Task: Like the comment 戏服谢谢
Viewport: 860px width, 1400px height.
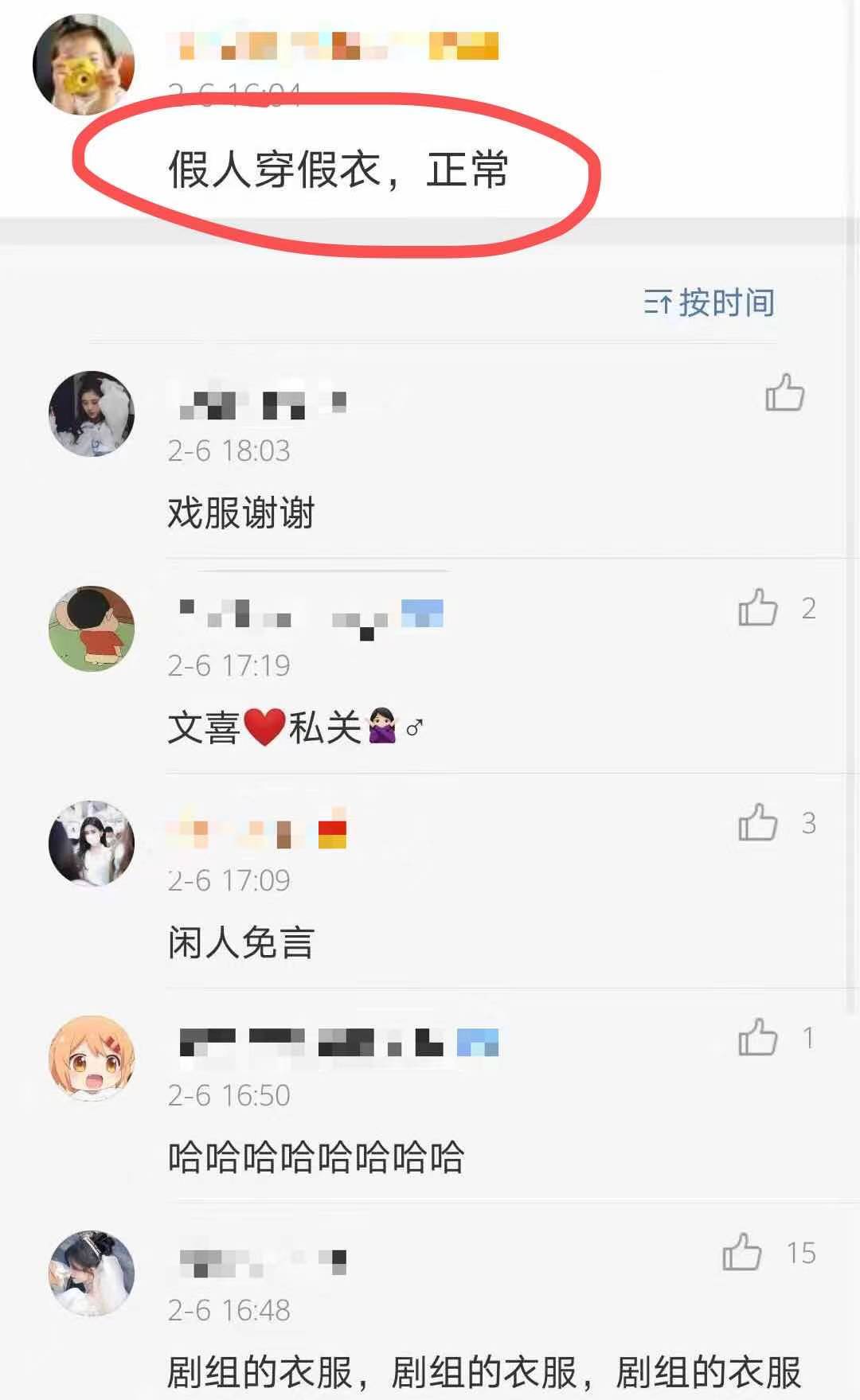Action: (784, 392)
